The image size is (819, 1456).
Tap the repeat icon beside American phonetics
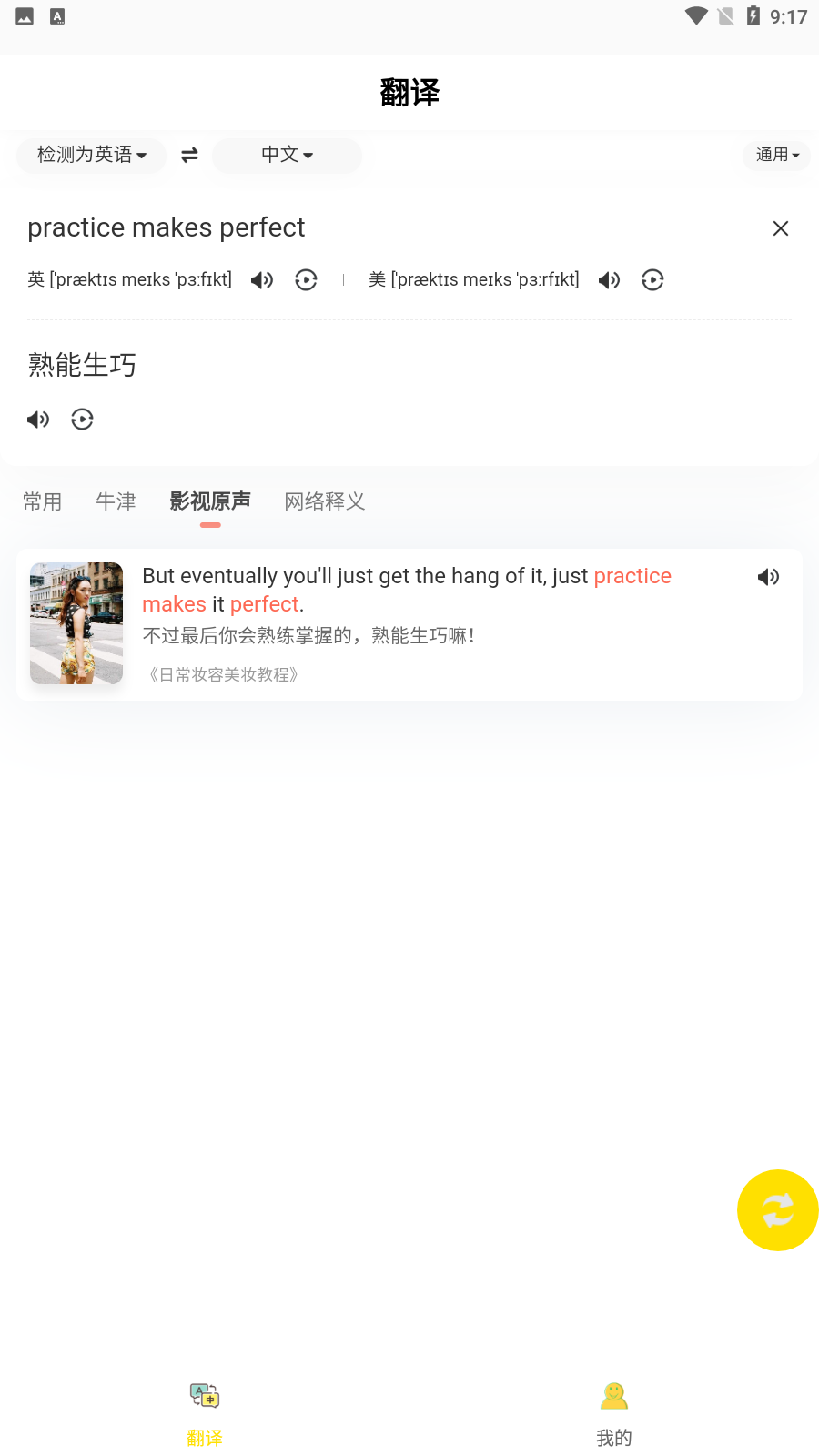pyautogui.click(x=652, y=280)
